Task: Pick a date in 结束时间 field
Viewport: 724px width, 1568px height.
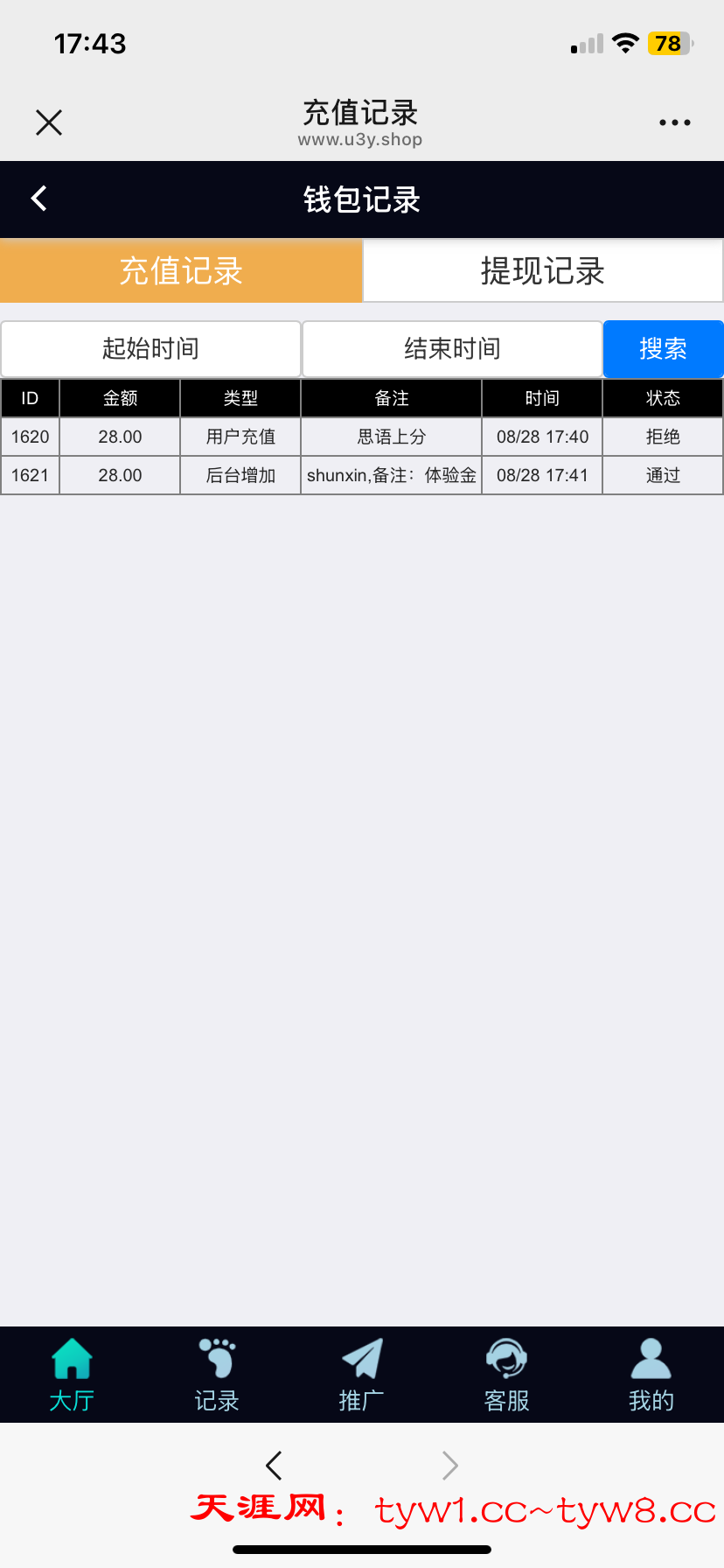Action: [452, 348]
